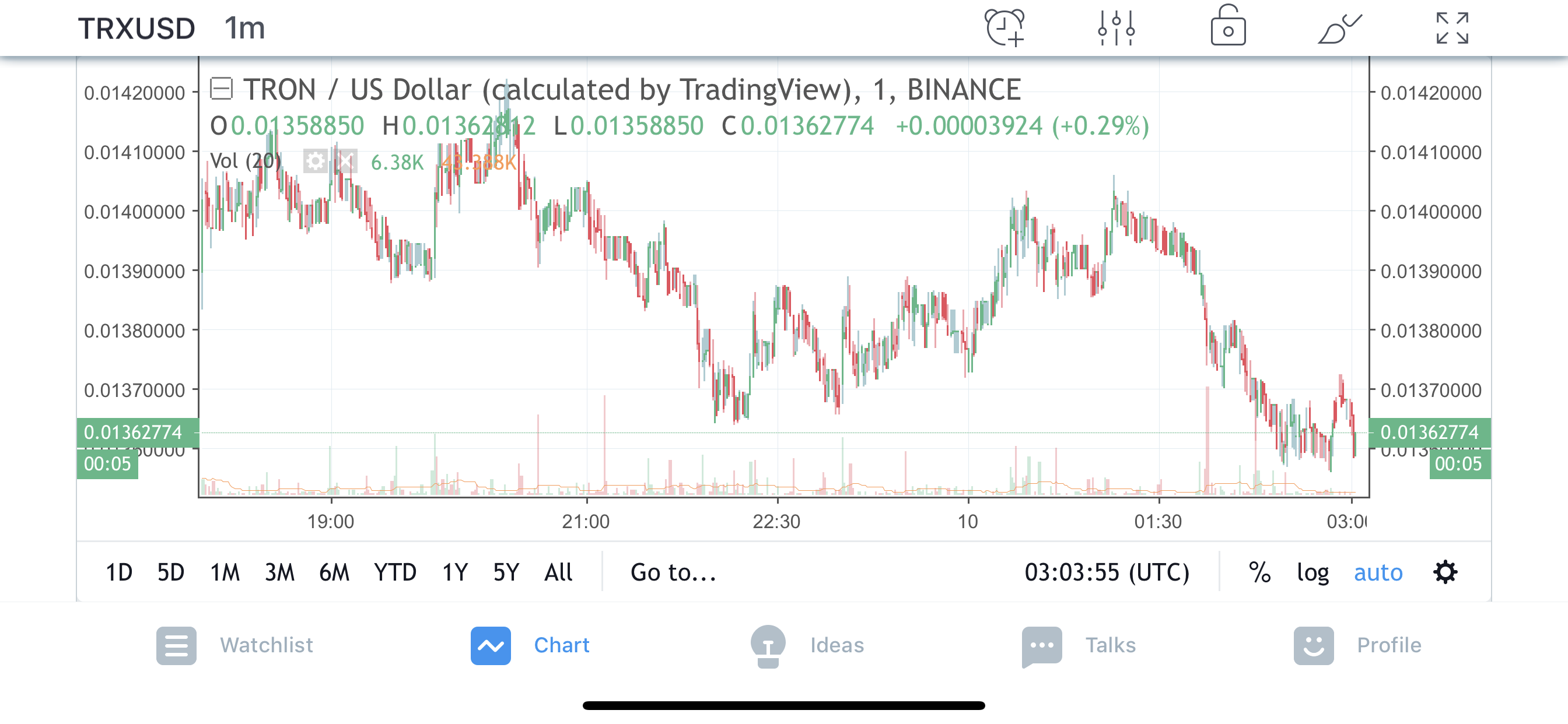Switch range to YTD
This screenshot has width=1568, height=724.
point(395,572)
